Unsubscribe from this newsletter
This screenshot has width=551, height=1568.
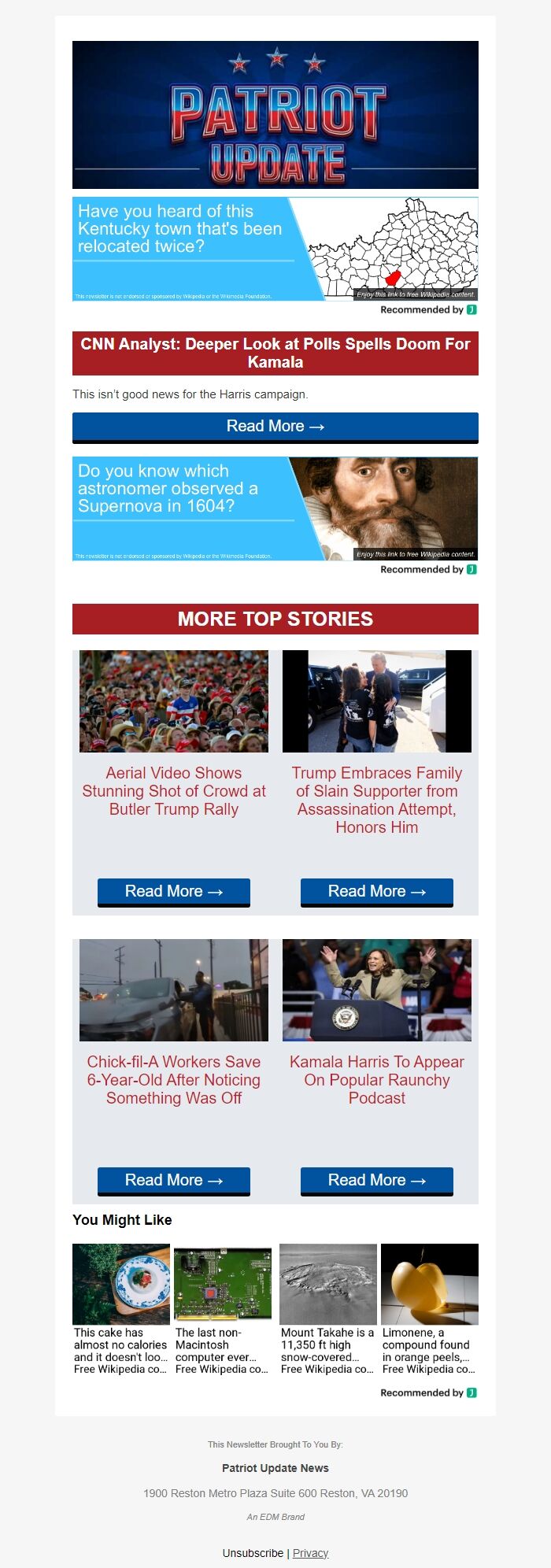(253, 1553)
